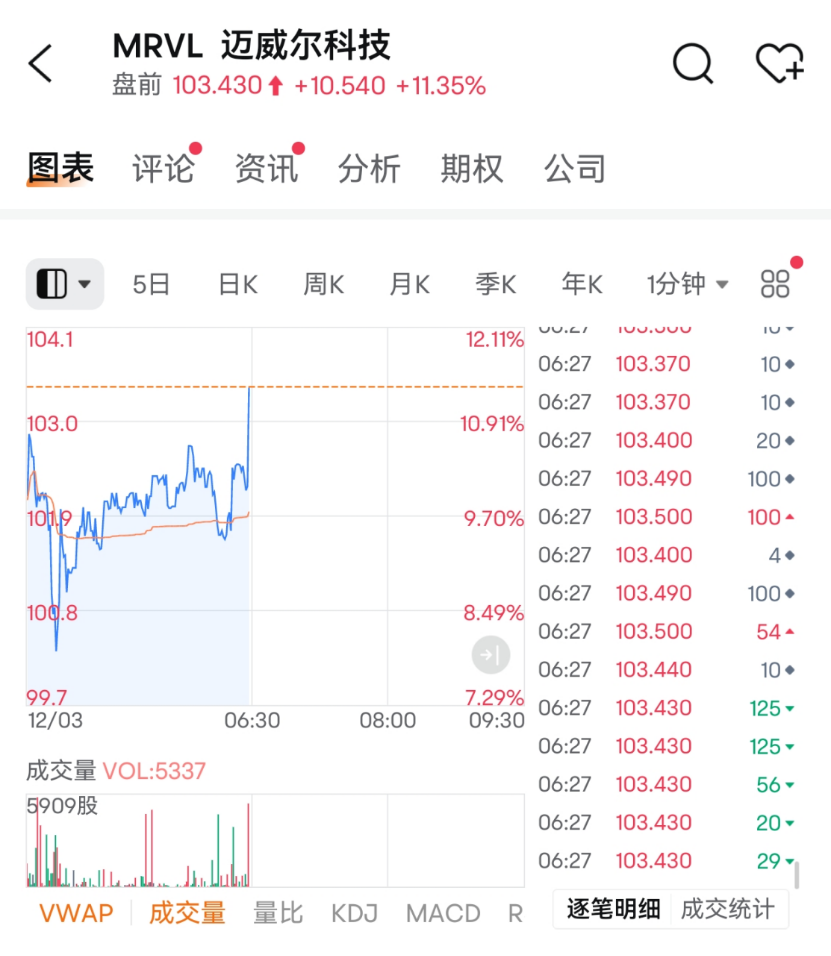The height and width of the screenshot is (956, 831).
Task: Open the indicator grid icon beside 1分钟
Action: tap(775, 284)
